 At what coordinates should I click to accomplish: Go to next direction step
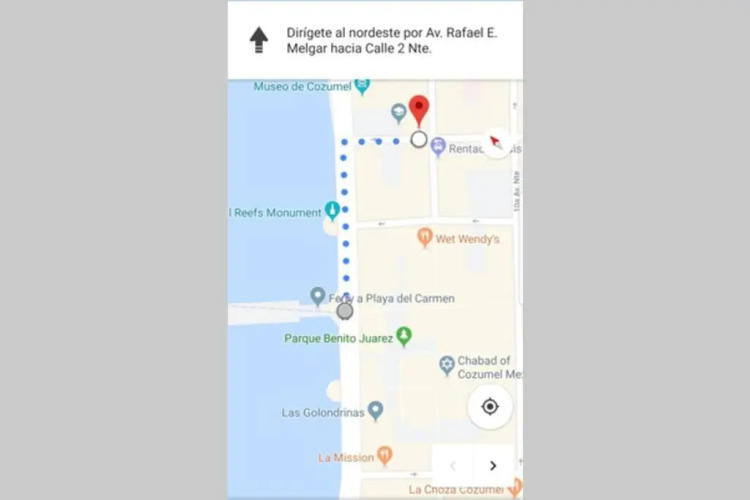pyautogui.click(x=493, y=465)
